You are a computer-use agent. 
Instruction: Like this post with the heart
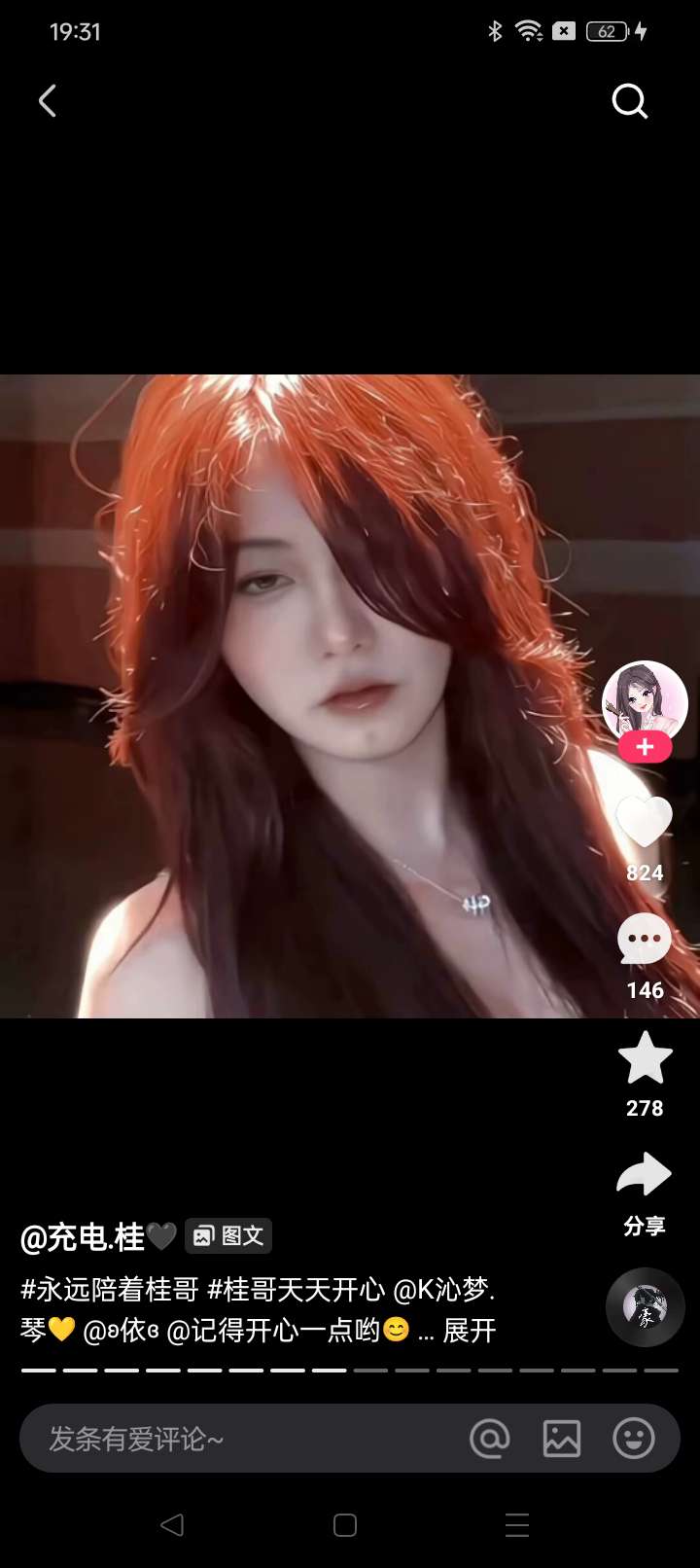point(645,822)
